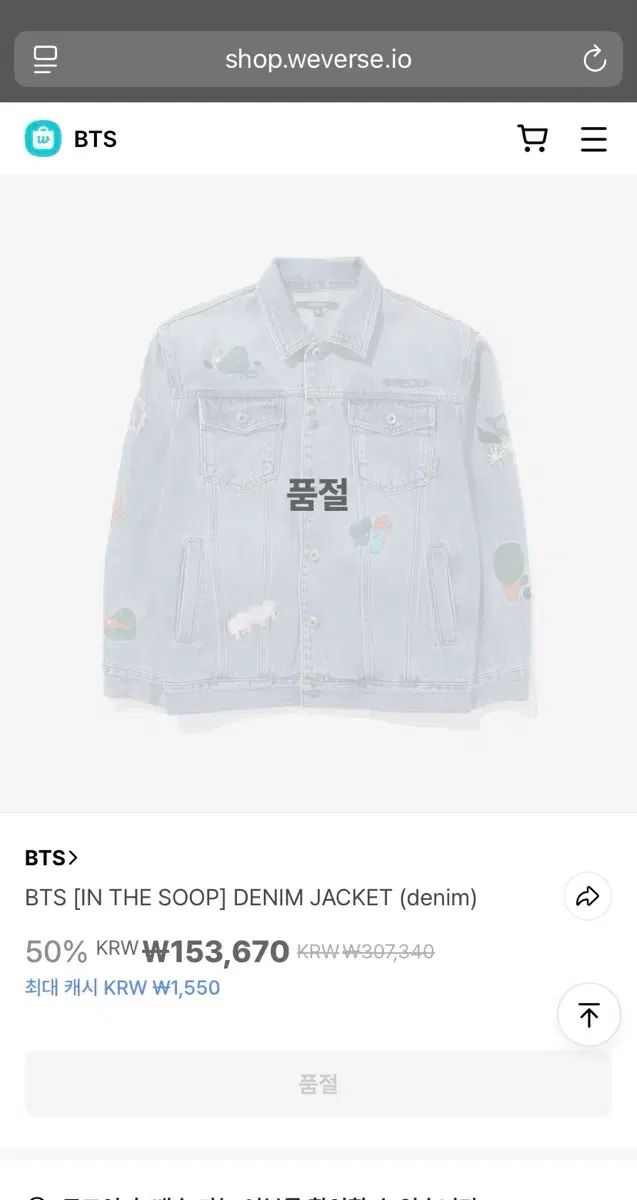Open the browser page options icon
637x1200 pixels.
click(45, 59)
